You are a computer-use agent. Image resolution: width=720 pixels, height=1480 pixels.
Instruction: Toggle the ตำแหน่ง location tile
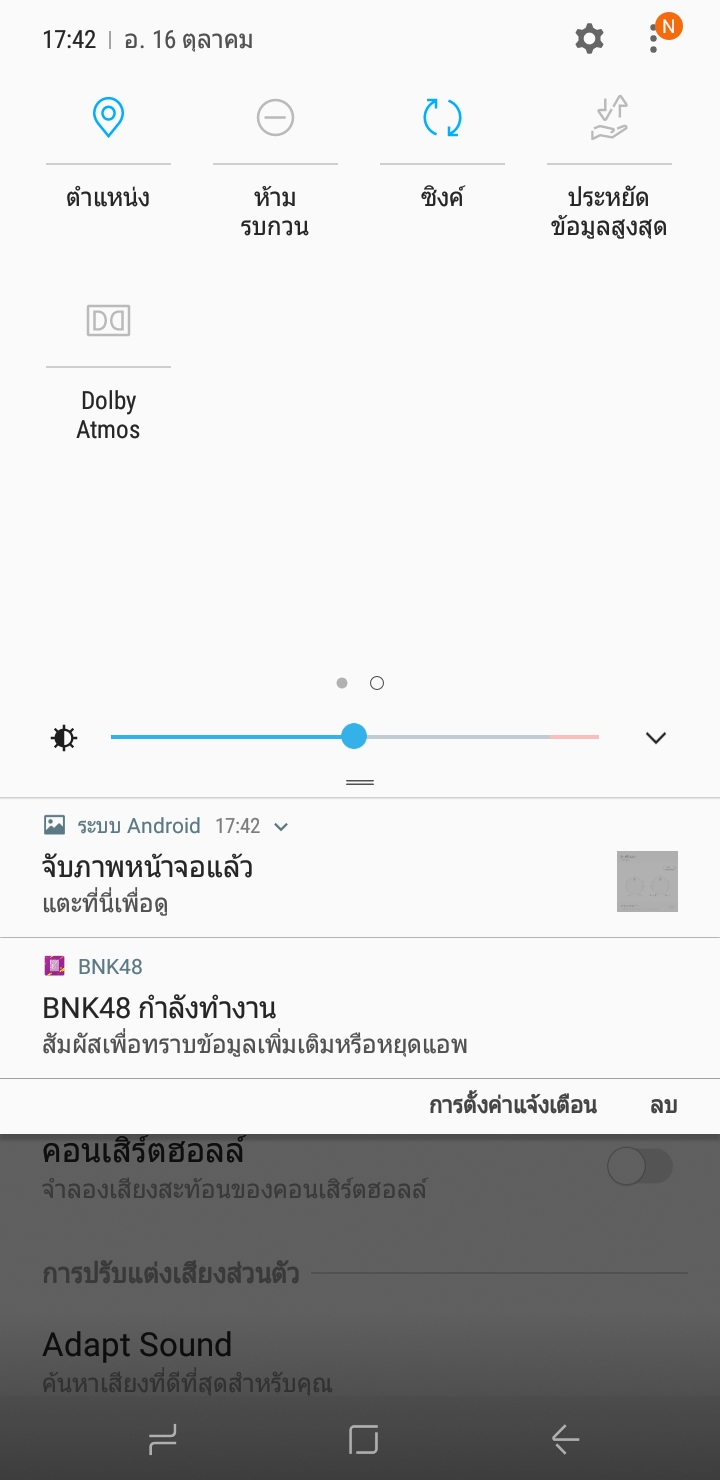(108, 118)
